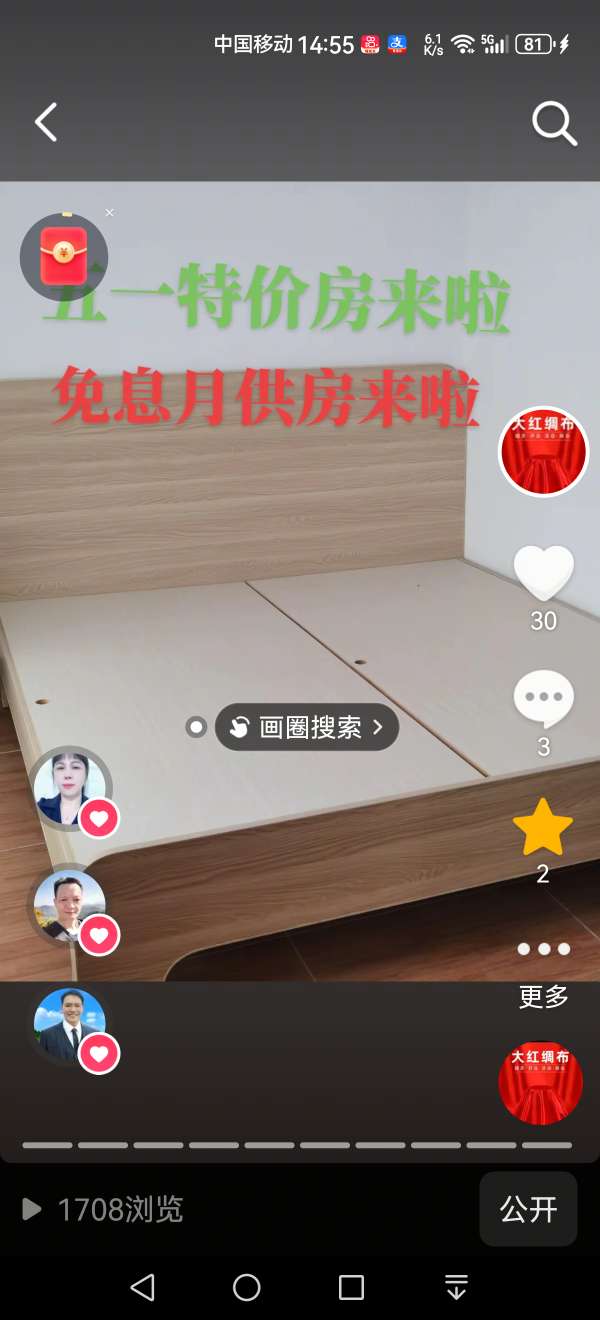Change visibility via the 公开 button
Viewport: 600px width, 1320px height.
[x=528, y=1209]
